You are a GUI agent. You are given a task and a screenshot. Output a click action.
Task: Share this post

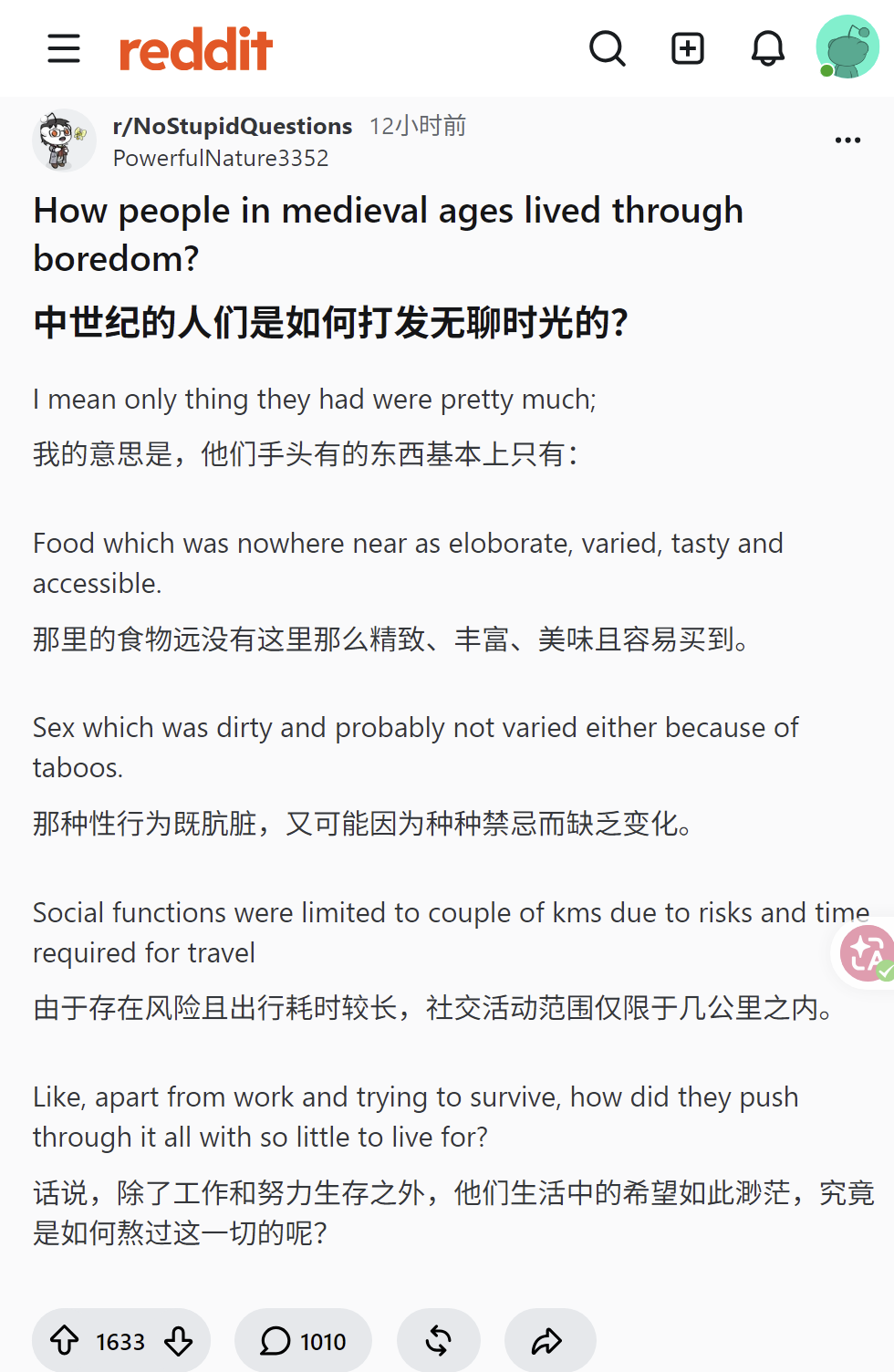click(549, 1341)
